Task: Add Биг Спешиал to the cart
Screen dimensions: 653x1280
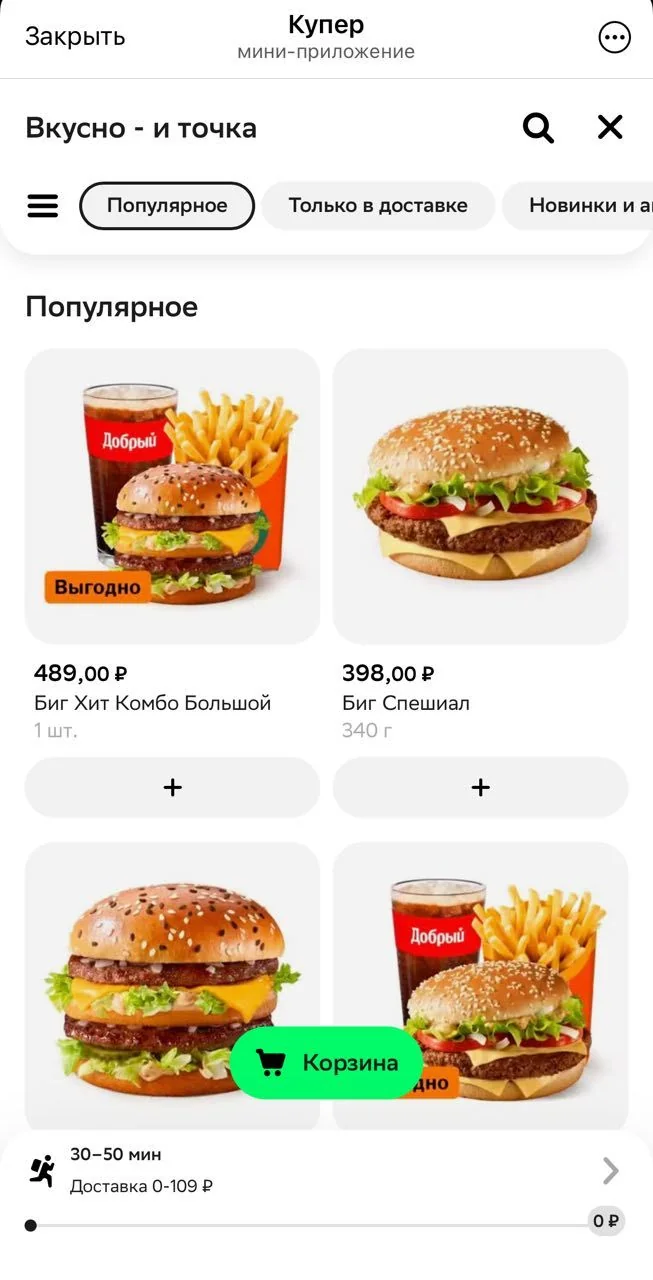Action: point(480,788)
